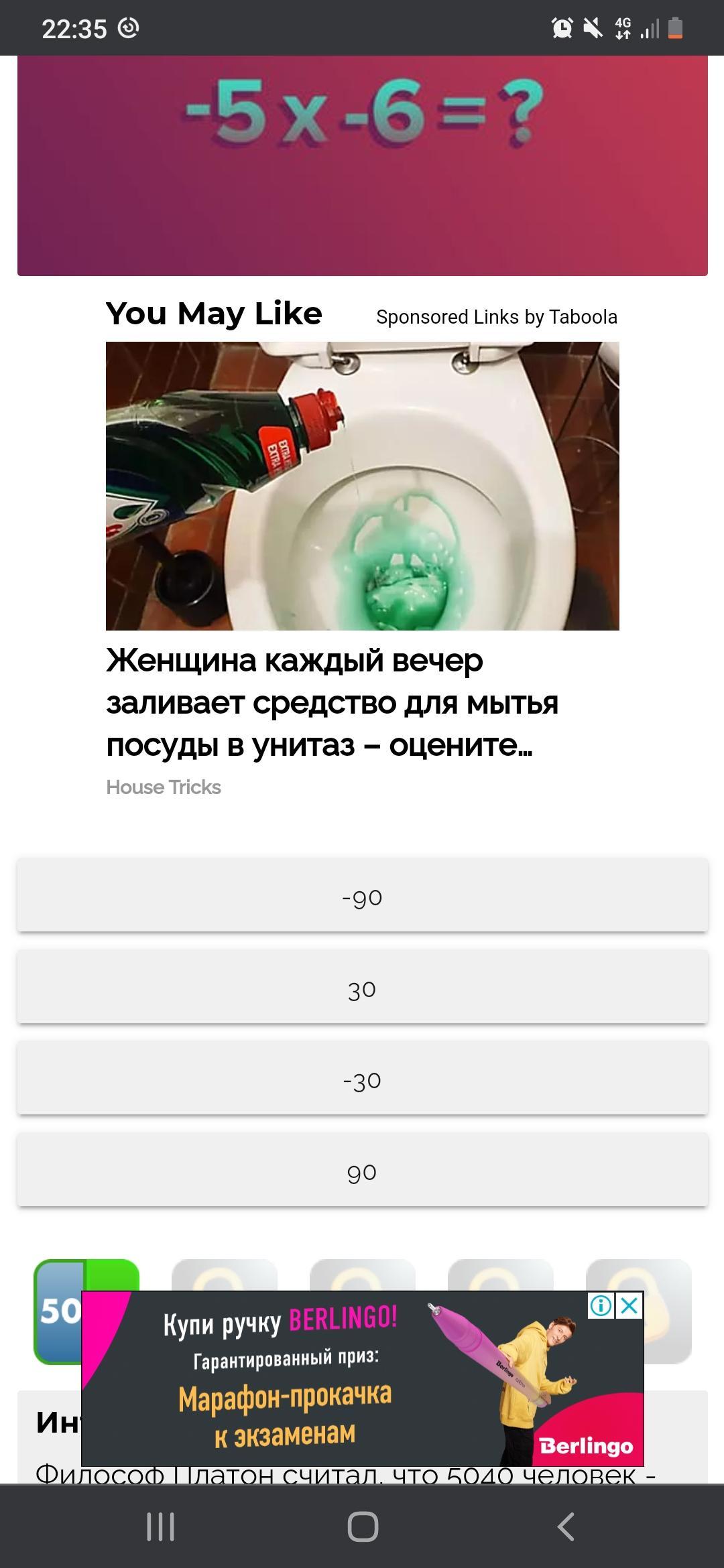Close the Berlingo ad banner
The image size is (724, 1568).
629,1305
